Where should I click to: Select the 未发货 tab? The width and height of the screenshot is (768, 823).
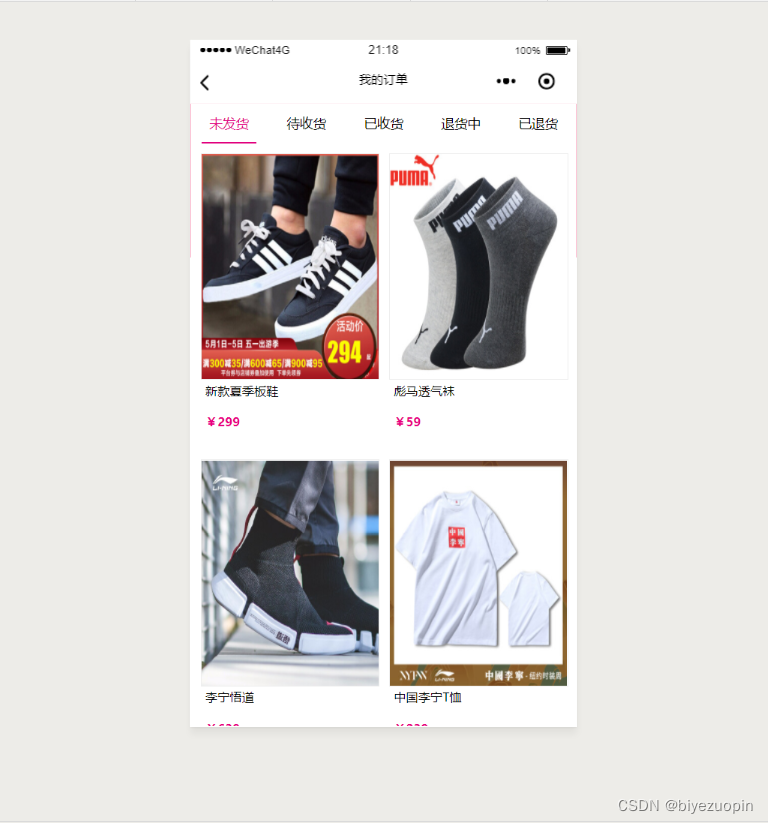(x=229, y=124)
